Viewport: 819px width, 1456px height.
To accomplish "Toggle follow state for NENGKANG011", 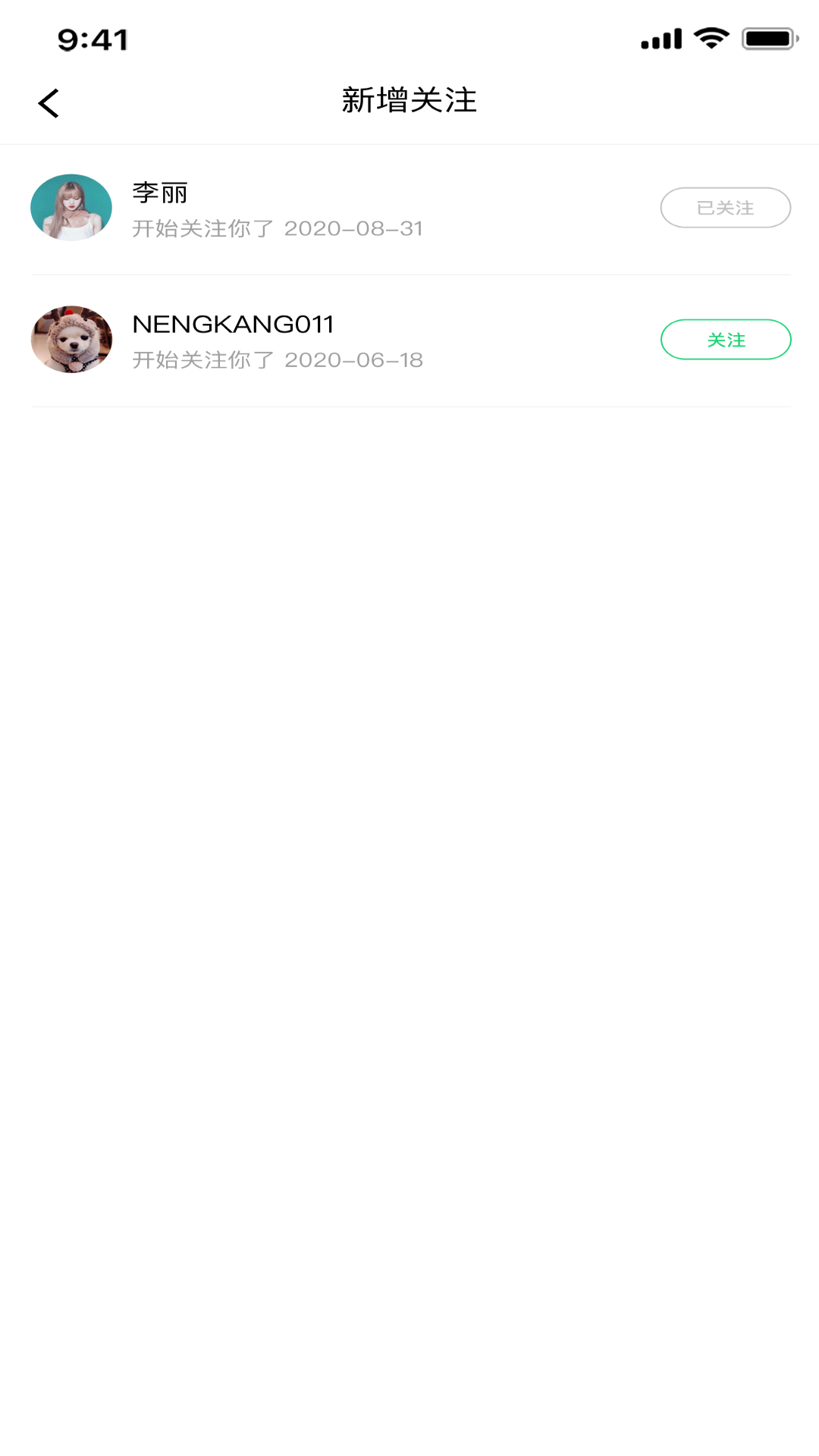I will (x=725, y=340).
